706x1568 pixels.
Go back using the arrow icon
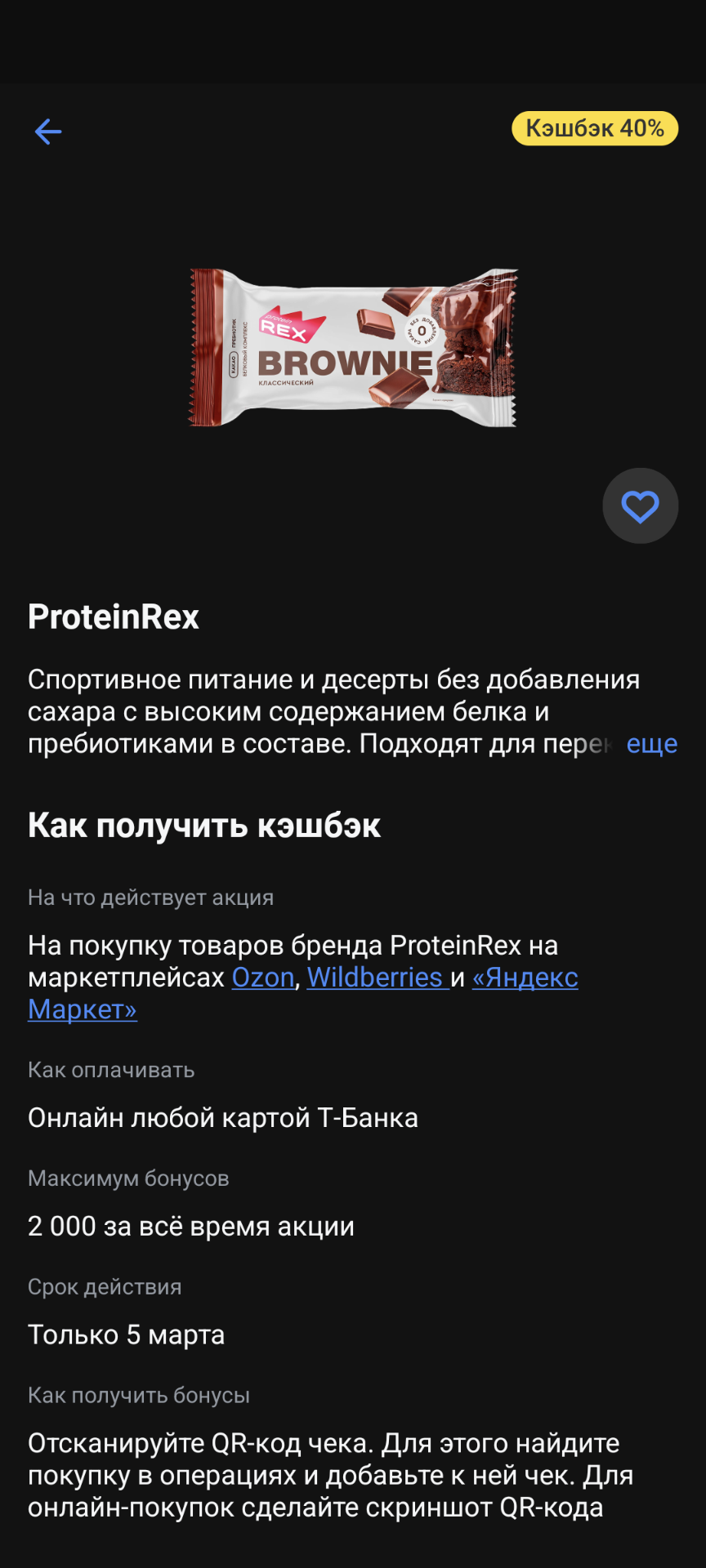(x=48, y=131)
